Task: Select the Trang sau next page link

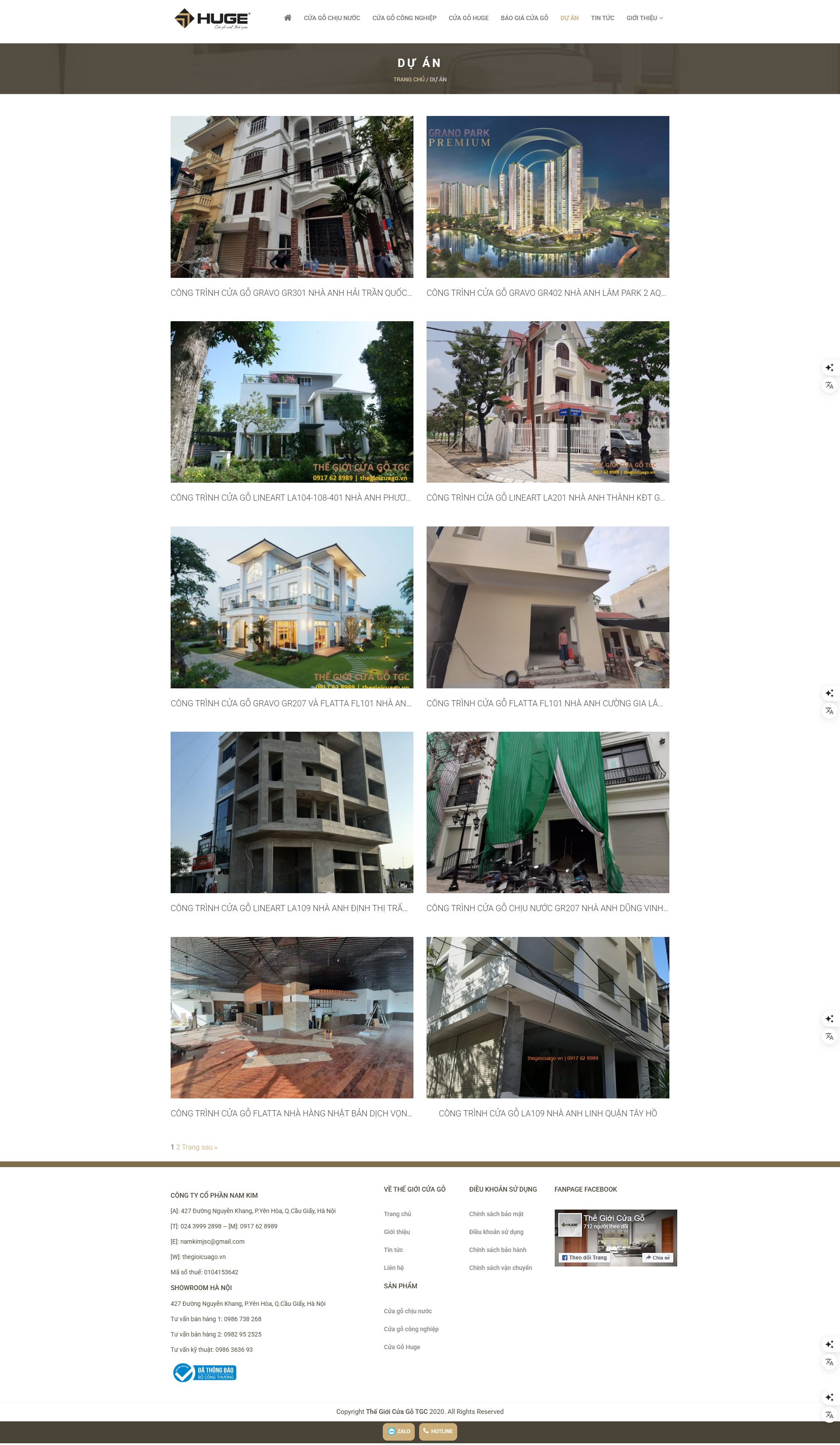Action: [199, 1147]
